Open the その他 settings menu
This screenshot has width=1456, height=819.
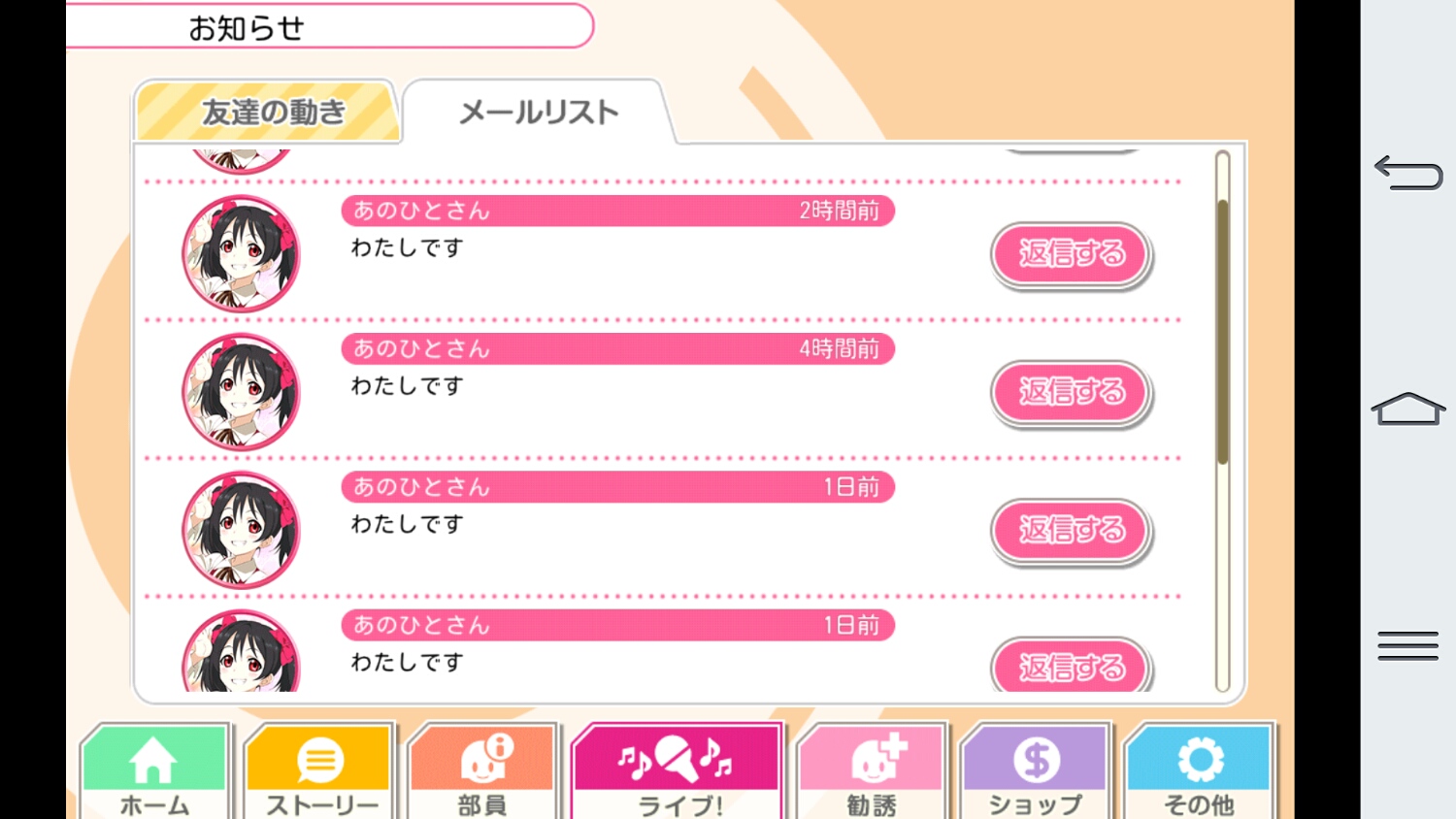[x=1200, y=771]
